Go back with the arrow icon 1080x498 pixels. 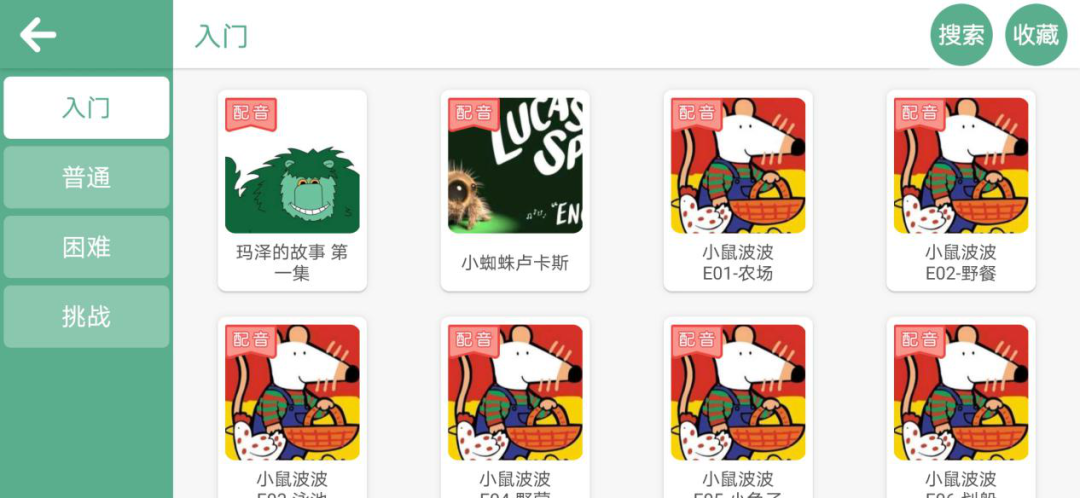click(38, 35)
